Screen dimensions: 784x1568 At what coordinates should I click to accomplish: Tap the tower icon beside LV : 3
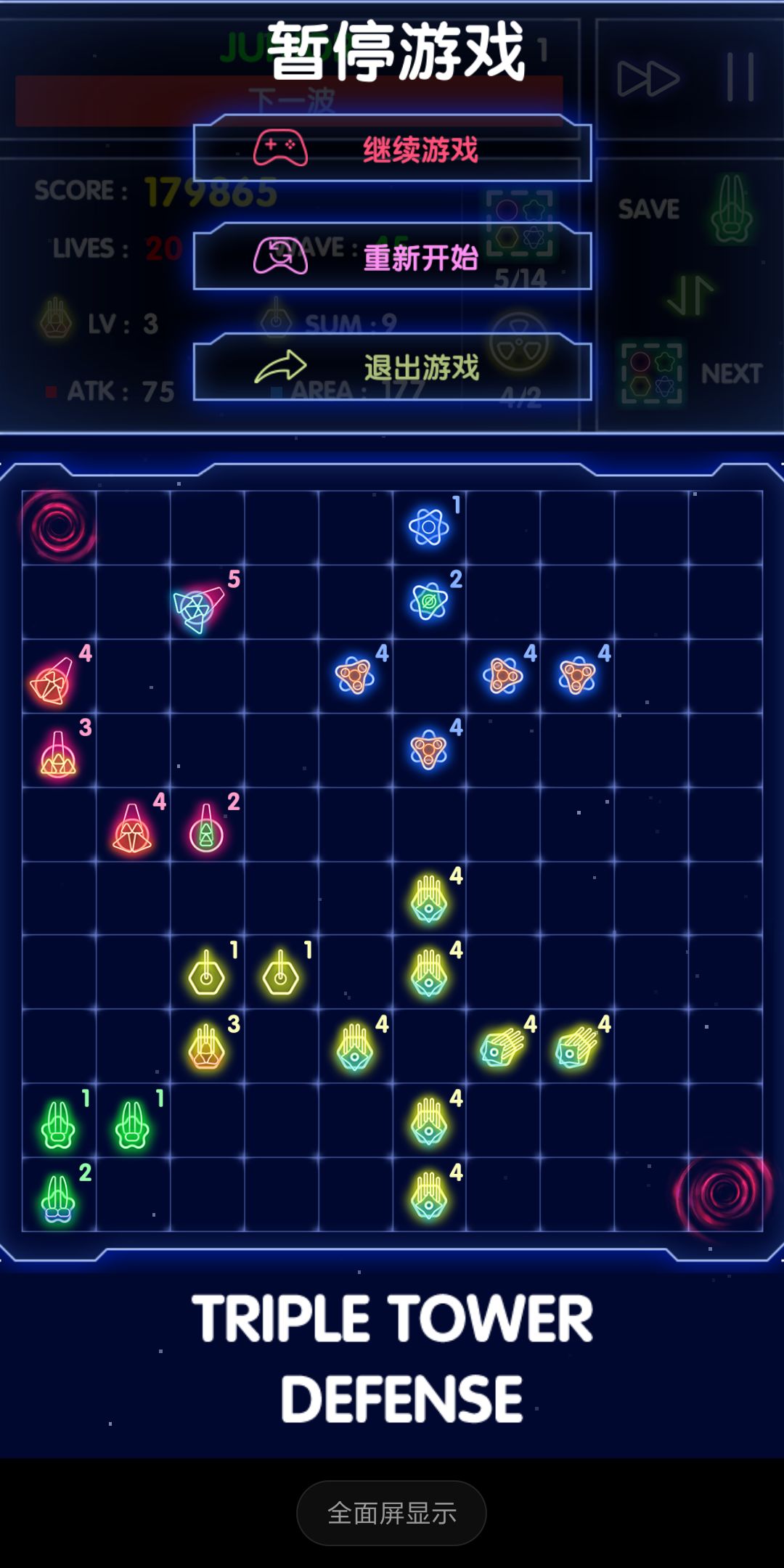click(x=57, y=319)
